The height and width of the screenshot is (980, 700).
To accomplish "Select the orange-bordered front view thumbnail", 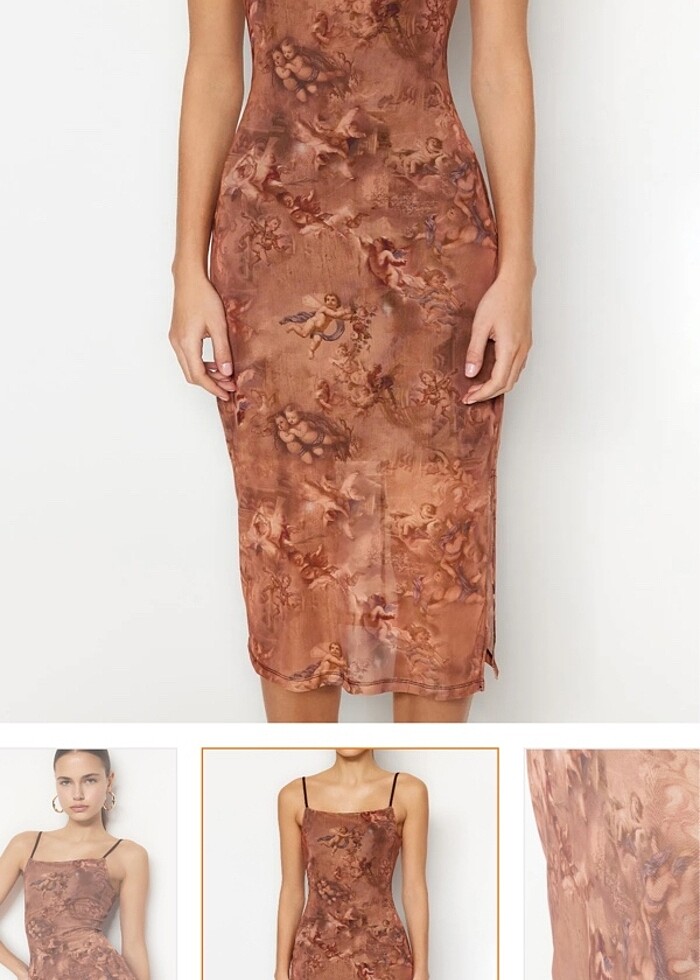I will pos(350,864).
